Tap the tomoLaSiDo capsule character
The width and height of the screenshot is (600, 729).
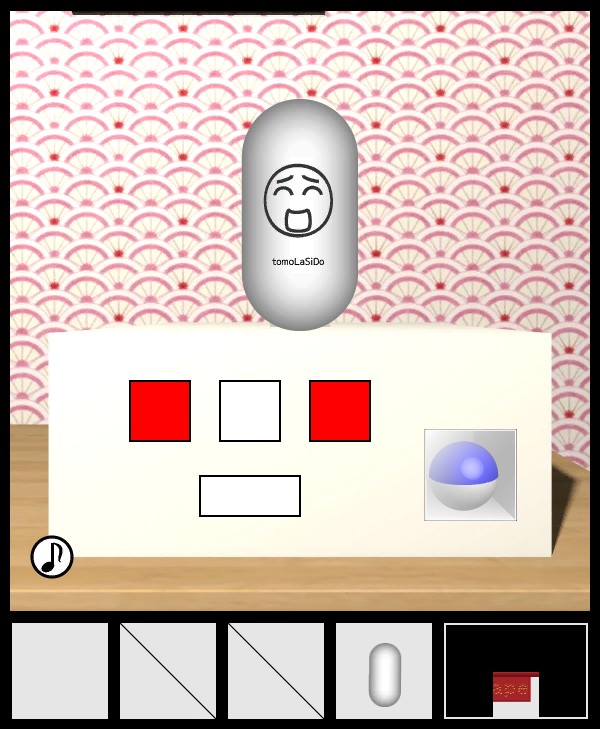(300, 215)
